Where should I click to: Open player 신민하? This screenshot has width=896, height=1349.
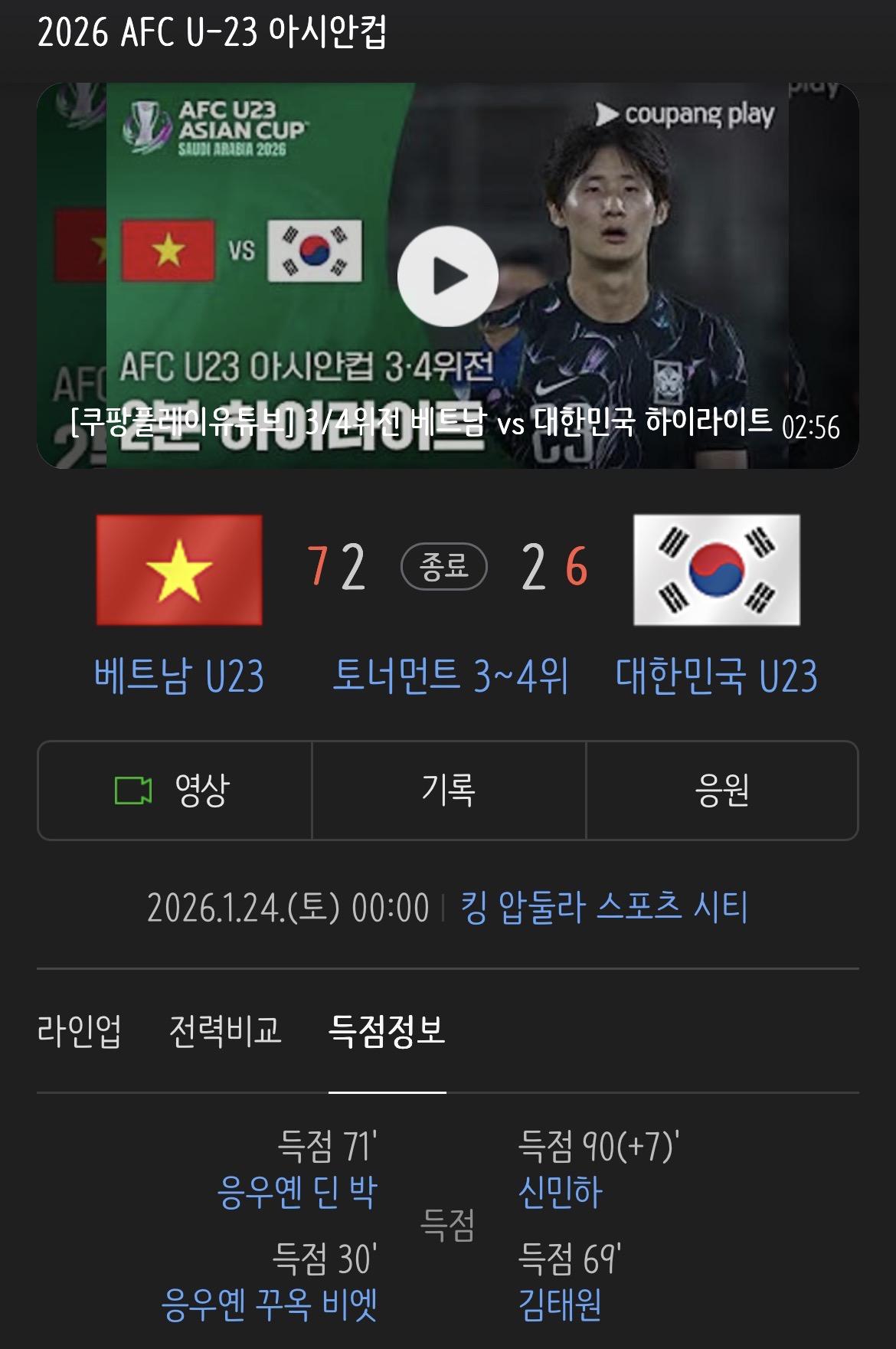tap(561, 1192)
